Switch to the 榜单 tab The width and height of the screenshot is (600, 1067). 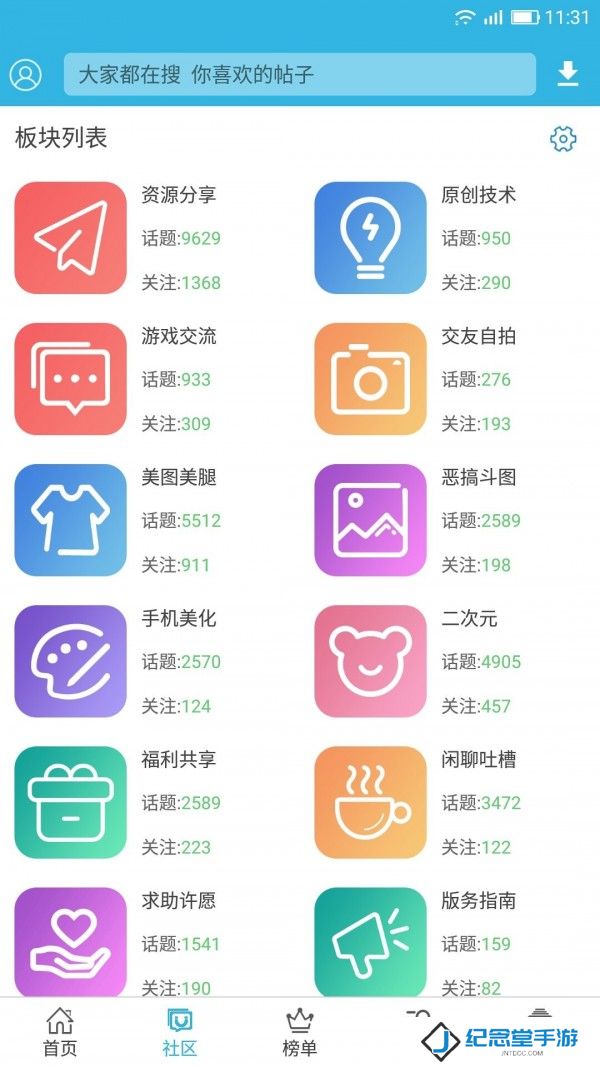click(300, 1033)
